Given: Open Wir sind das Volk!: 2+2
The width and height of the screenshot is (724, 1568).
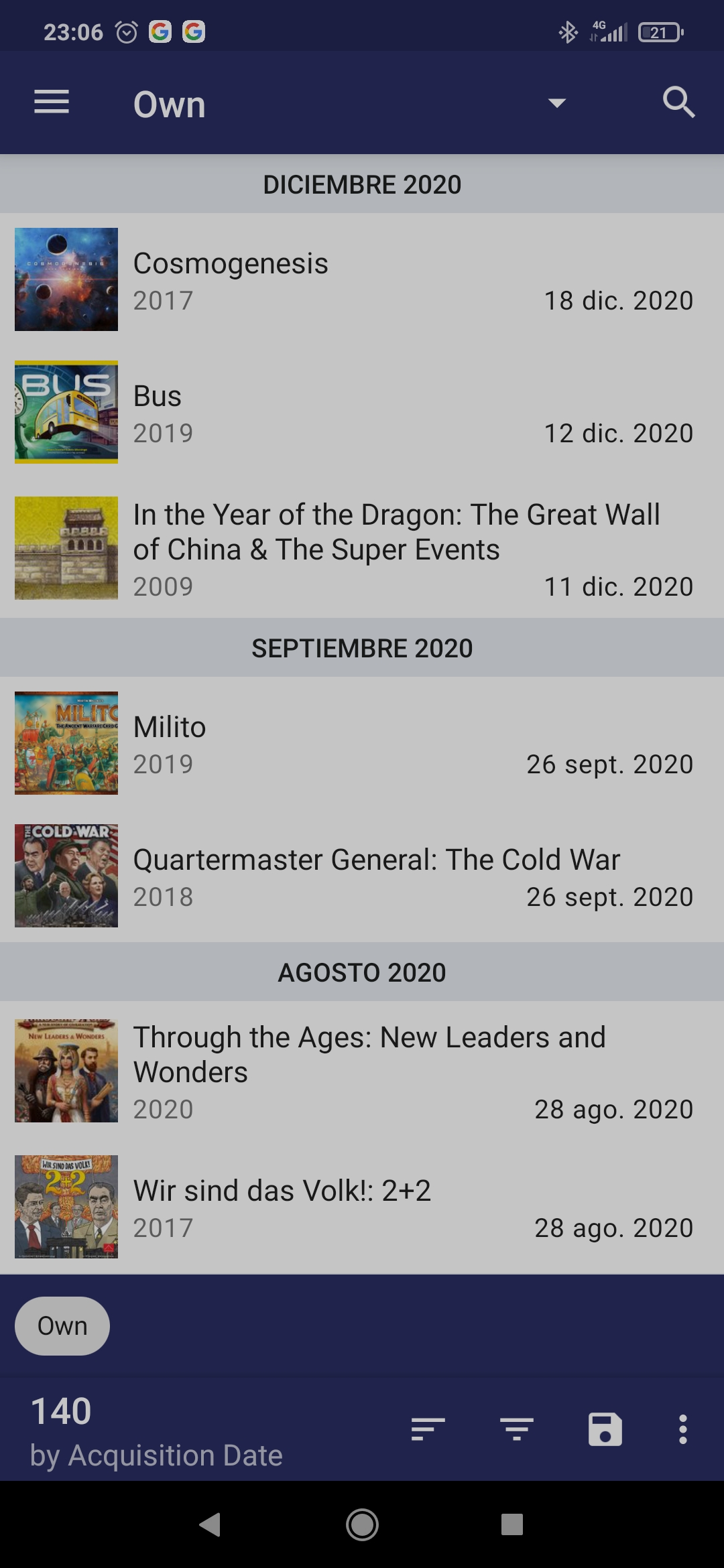Looking at the screenshot, I should [x=362, y=1207].
